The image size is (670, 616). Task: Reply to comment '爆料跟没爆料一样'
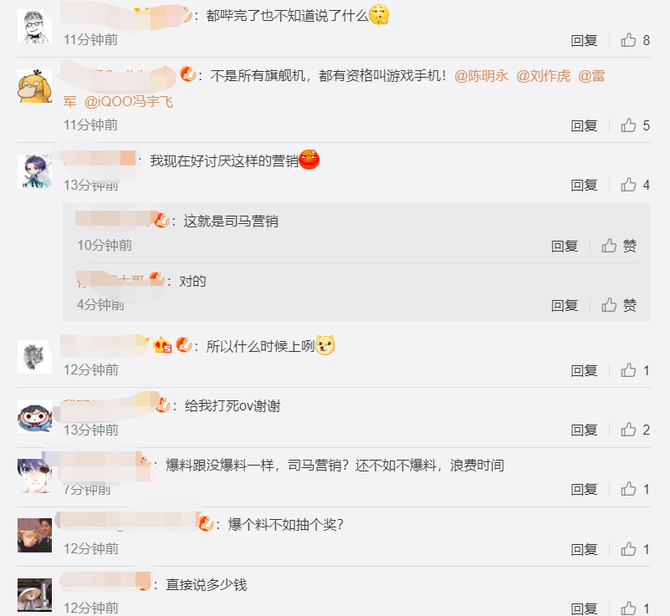click(x=584, y=489)
